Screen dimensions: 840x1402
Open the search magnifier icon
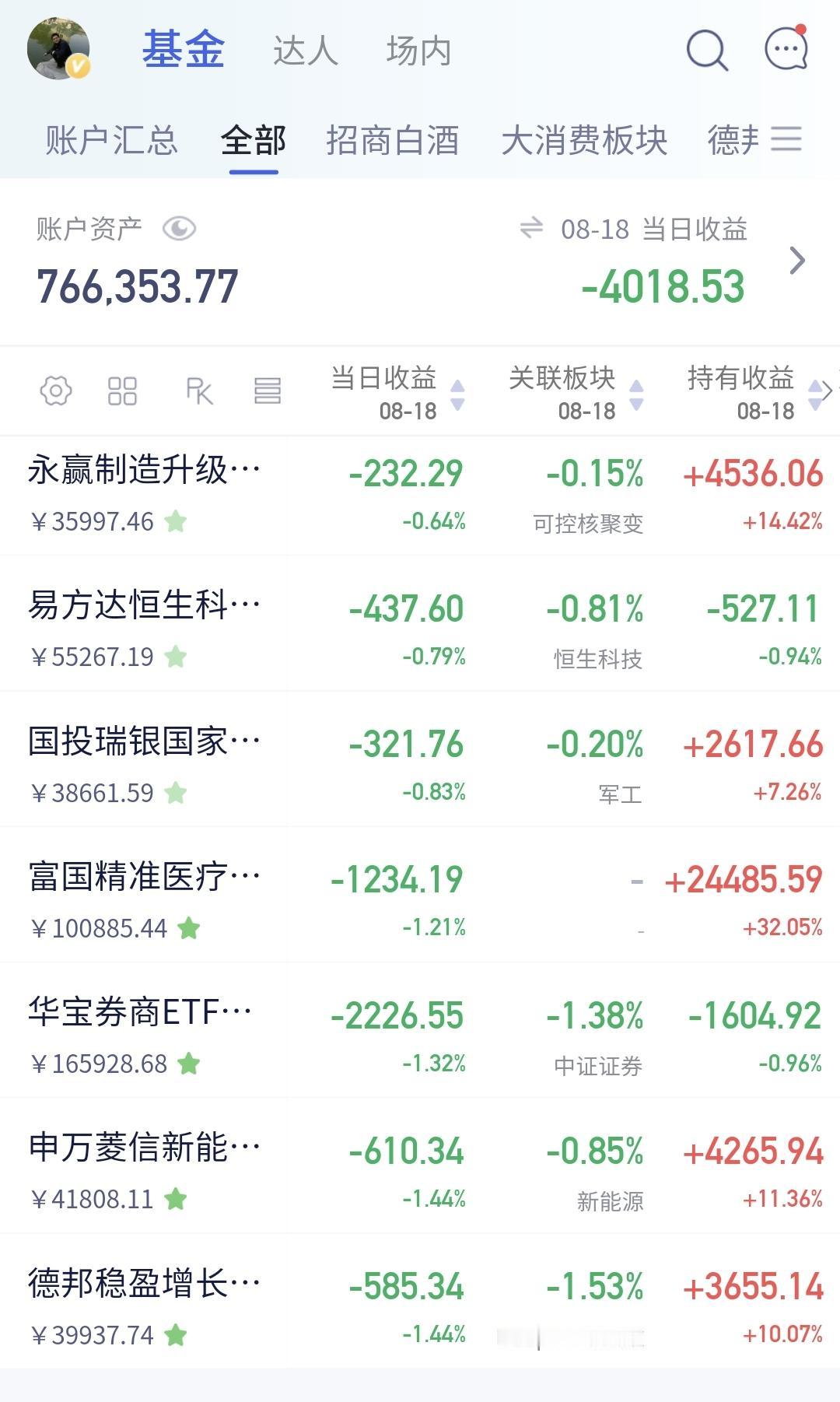point(707,51)
